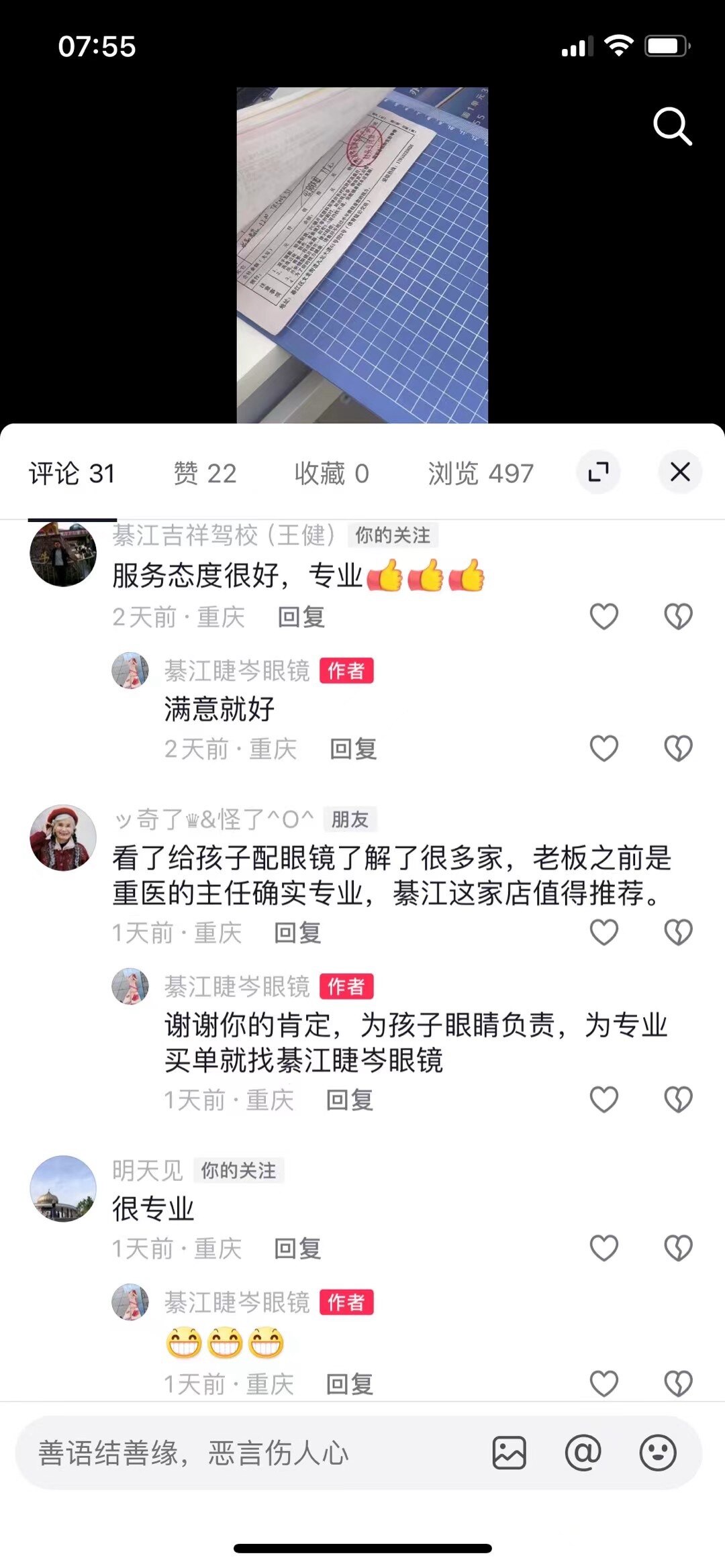
Task: Like the comment 服务态度很好，专业
Action: pos(603,617)
